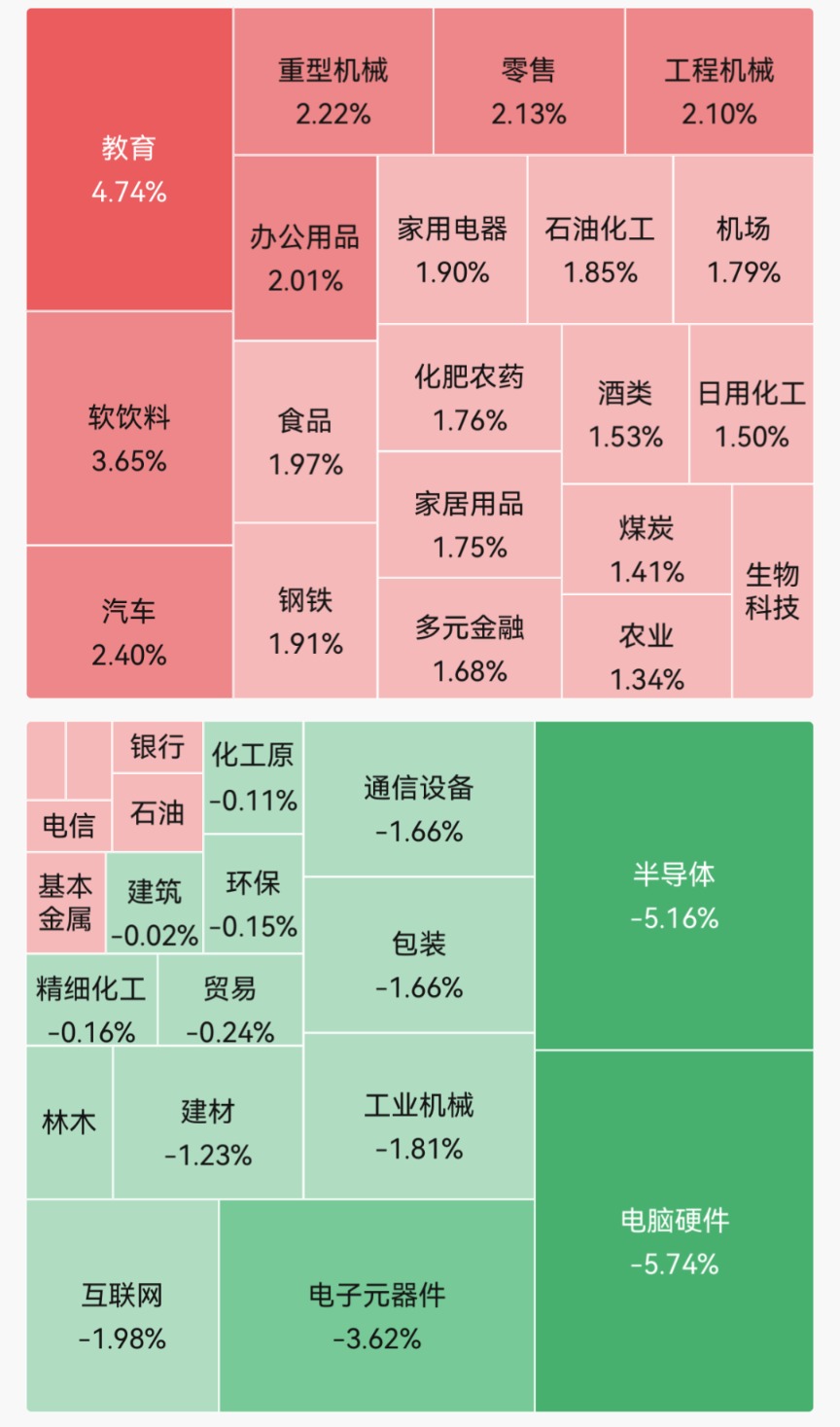
Task: View 钢铁 sector details
Action: point(305,611)
